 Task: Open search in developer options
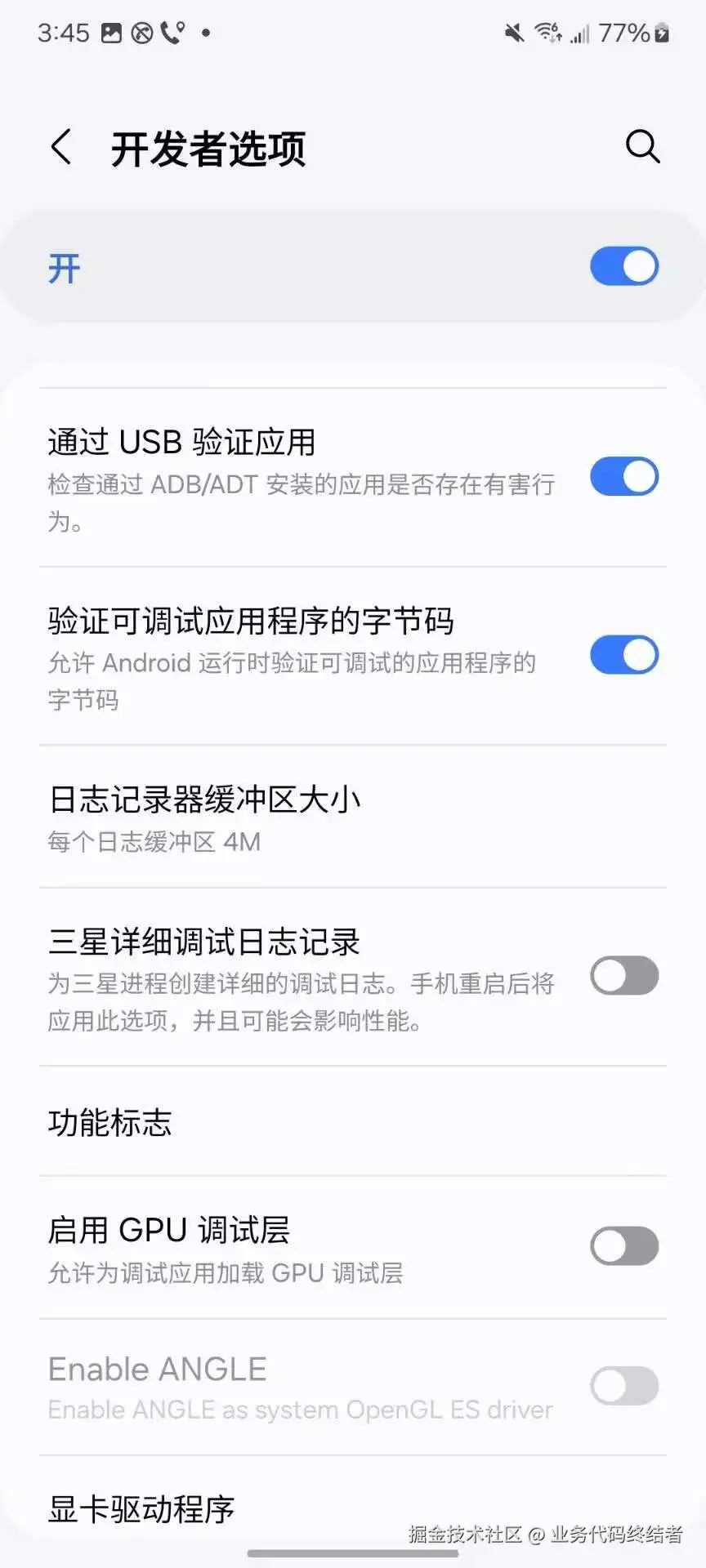(642, 147)
